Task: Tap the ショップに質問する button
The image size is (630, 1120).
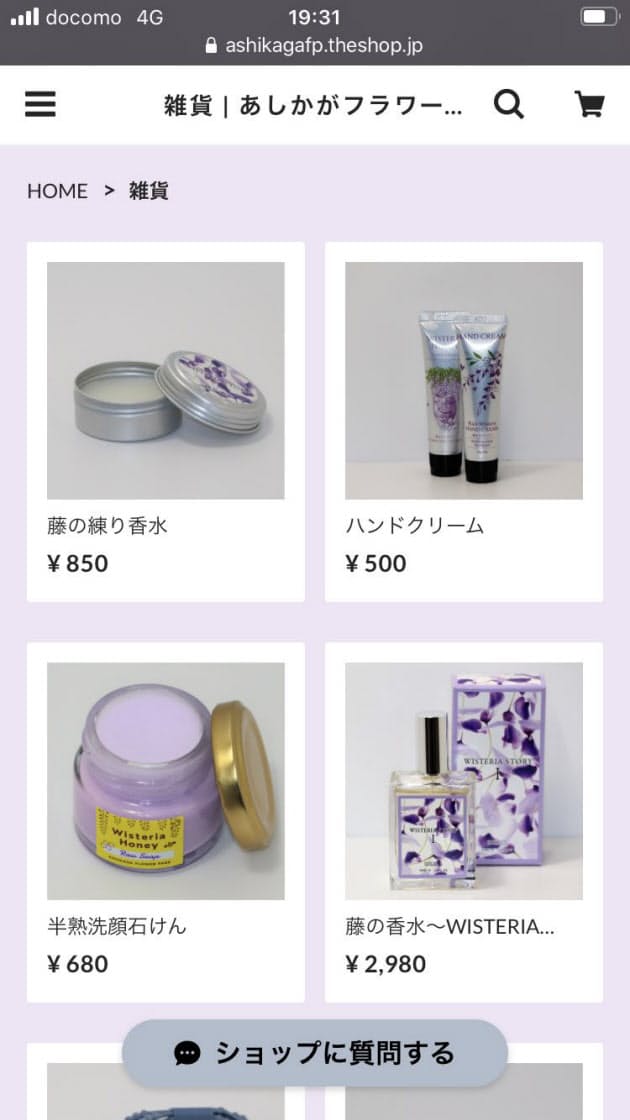Action: coord(315,1052)
